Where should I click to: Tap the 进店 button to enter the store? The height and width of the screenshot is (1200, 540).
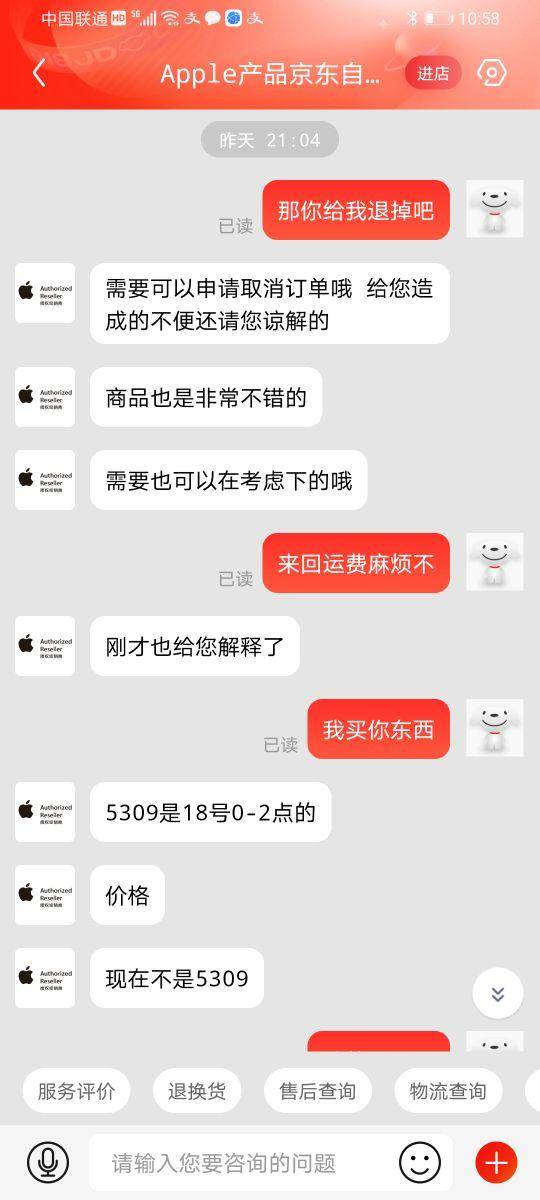click(433, 73)
